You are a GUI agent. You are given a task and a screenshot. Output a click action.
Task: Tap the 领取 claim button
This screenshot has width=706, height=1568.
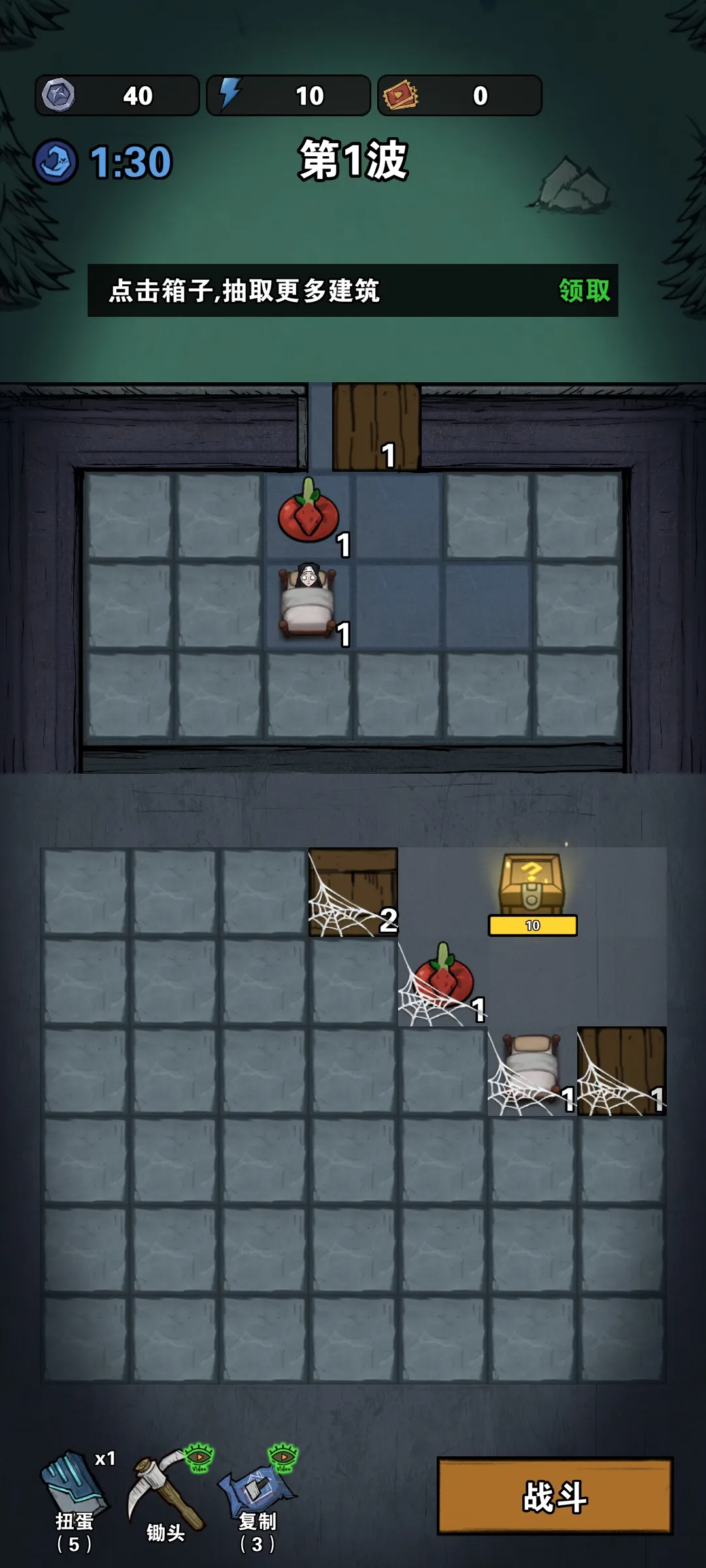[584, 291]
